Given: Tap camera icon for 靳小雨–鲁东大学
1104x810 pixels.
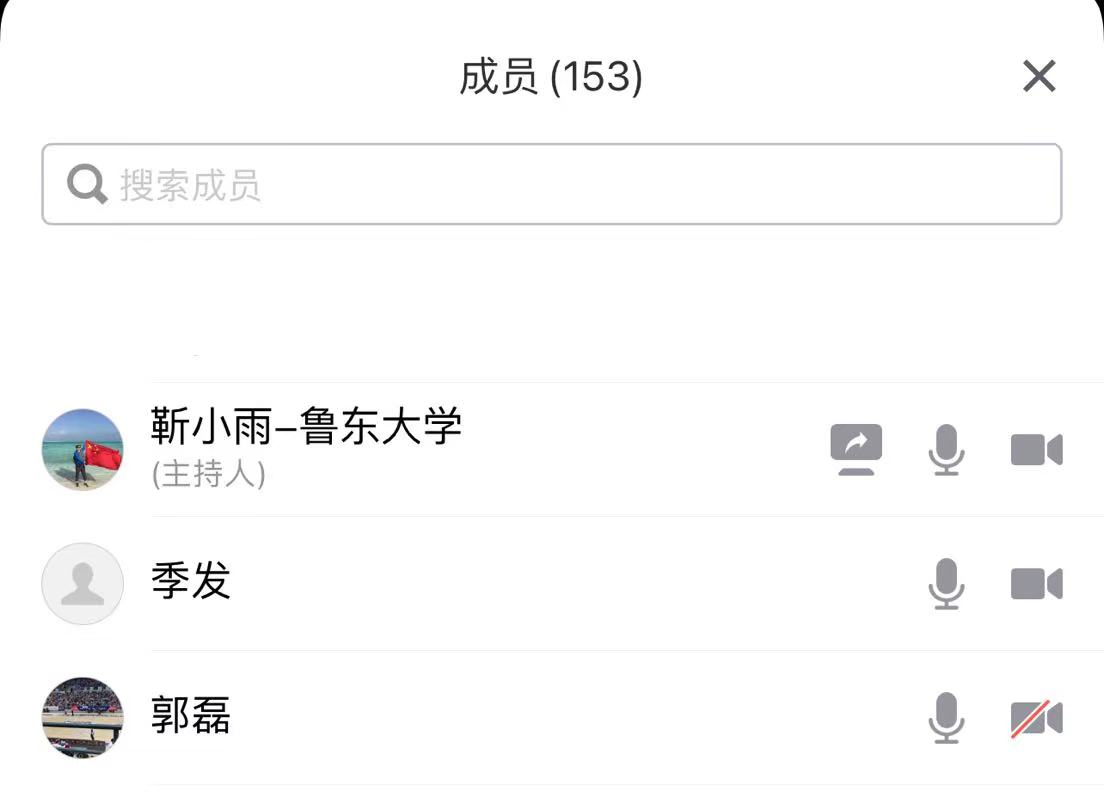Looking at the screenshot, I should pyautogui.click(x=1036, y=450).
